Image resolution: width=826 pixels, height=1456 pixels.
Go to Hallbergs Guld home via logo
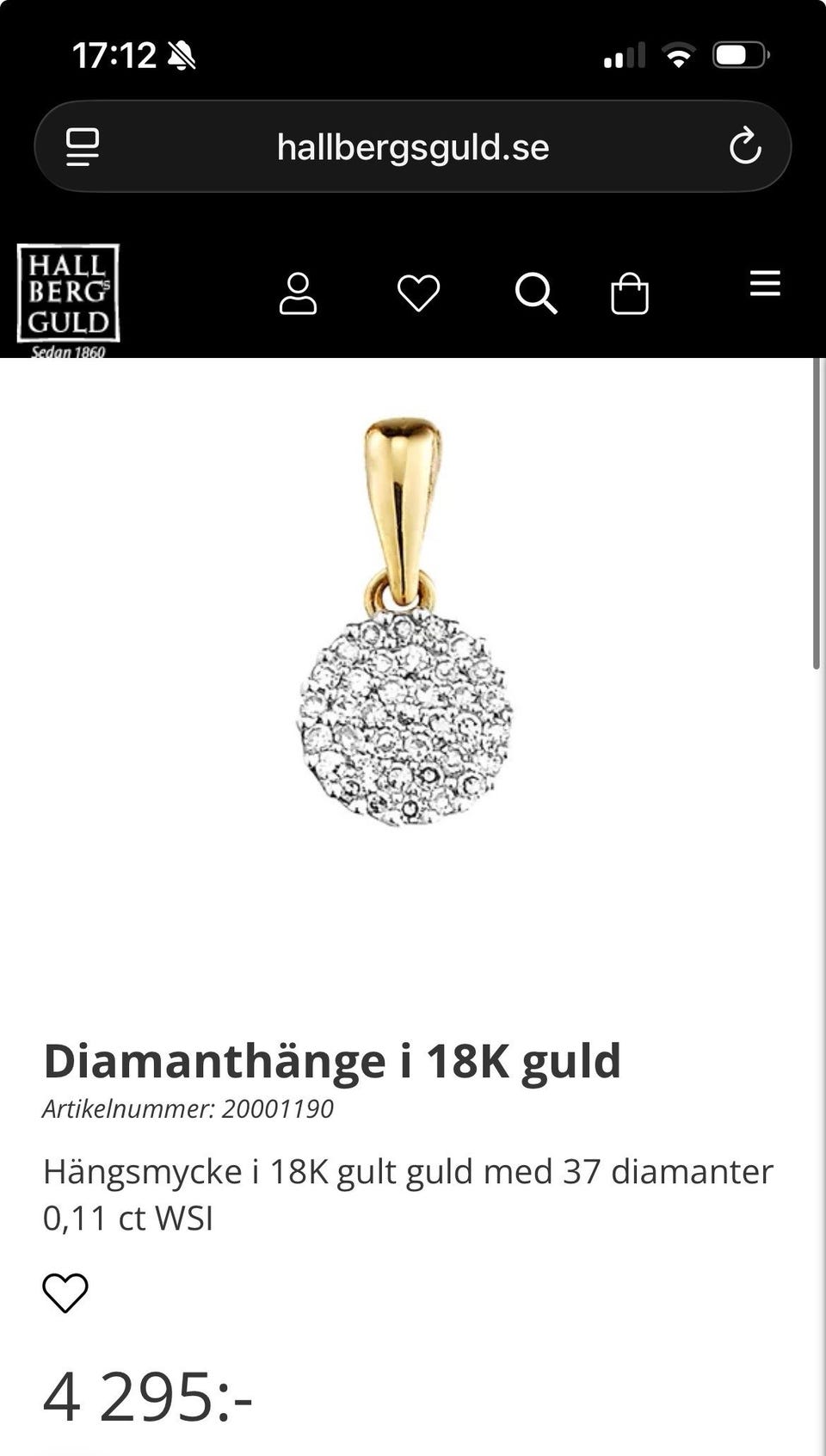tap(68, 295)
